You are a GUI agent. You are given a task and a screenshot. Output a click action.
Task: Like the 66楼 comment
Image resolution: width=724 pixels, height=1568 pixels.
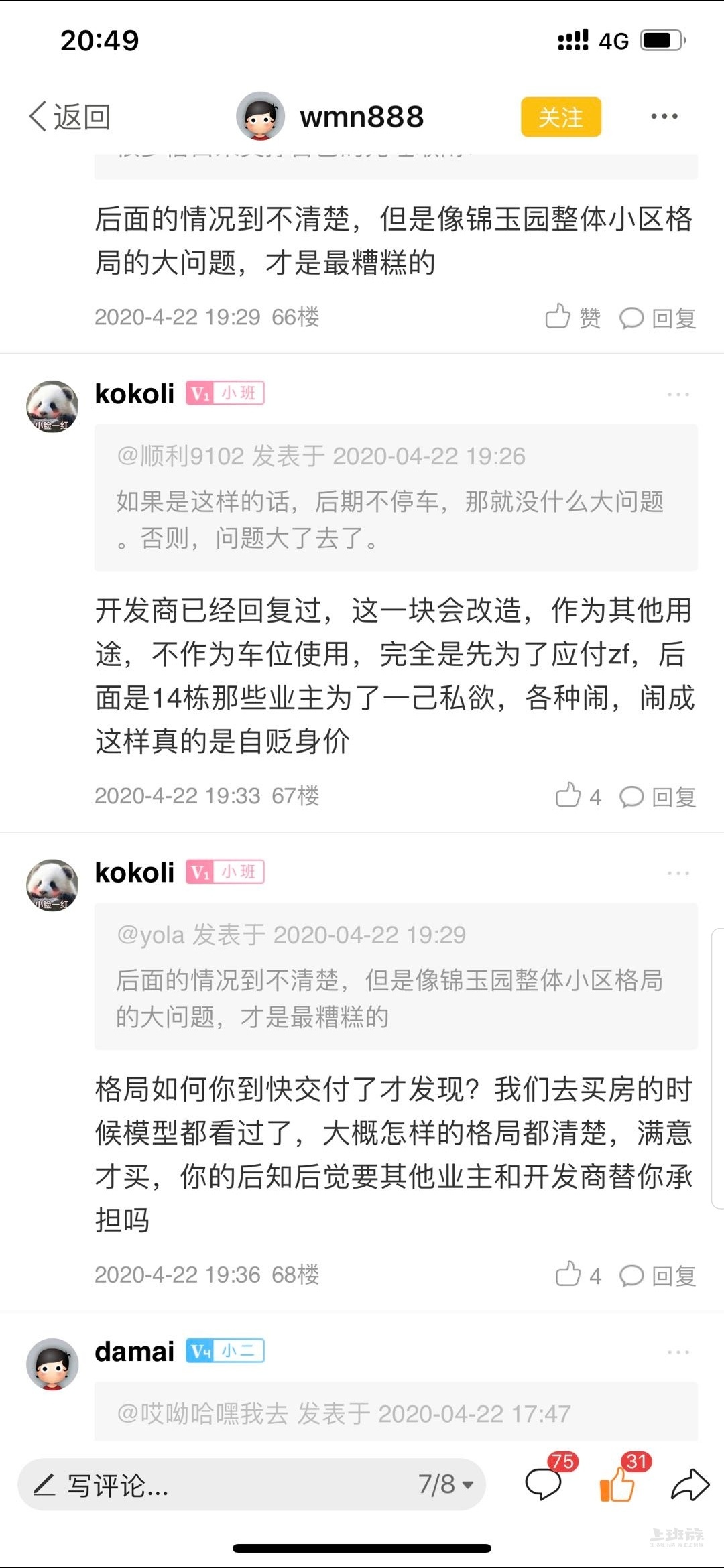(572, 317)
